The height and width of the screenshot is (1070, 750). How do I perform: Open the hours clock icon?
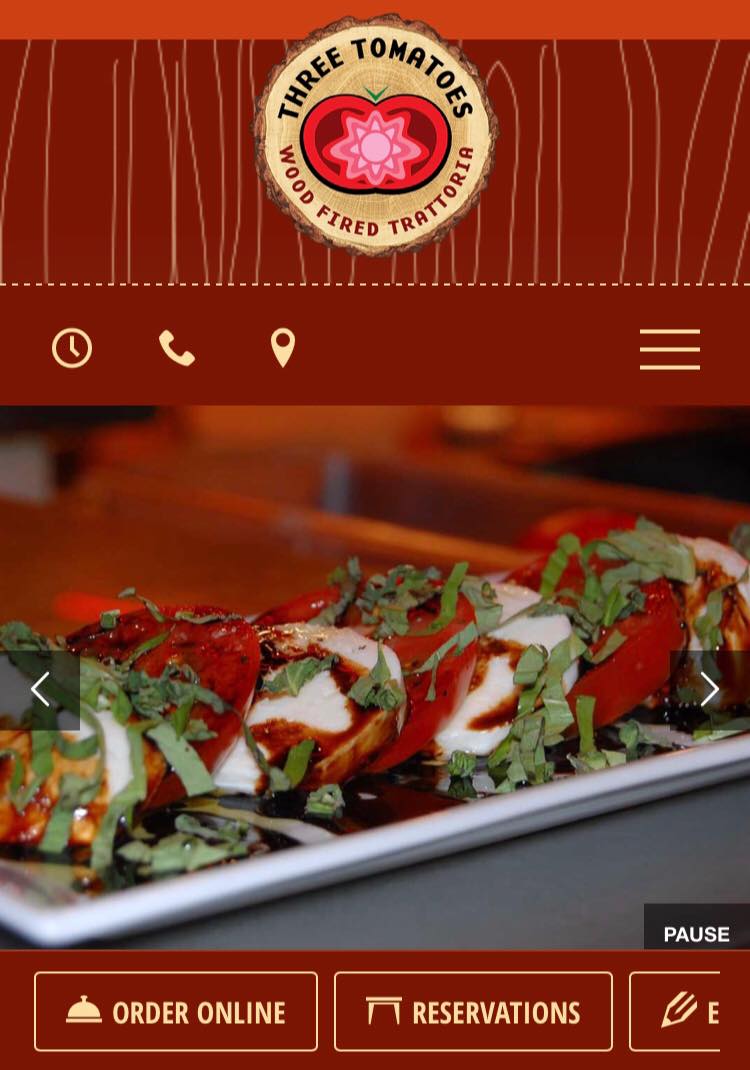pos(72,349)
